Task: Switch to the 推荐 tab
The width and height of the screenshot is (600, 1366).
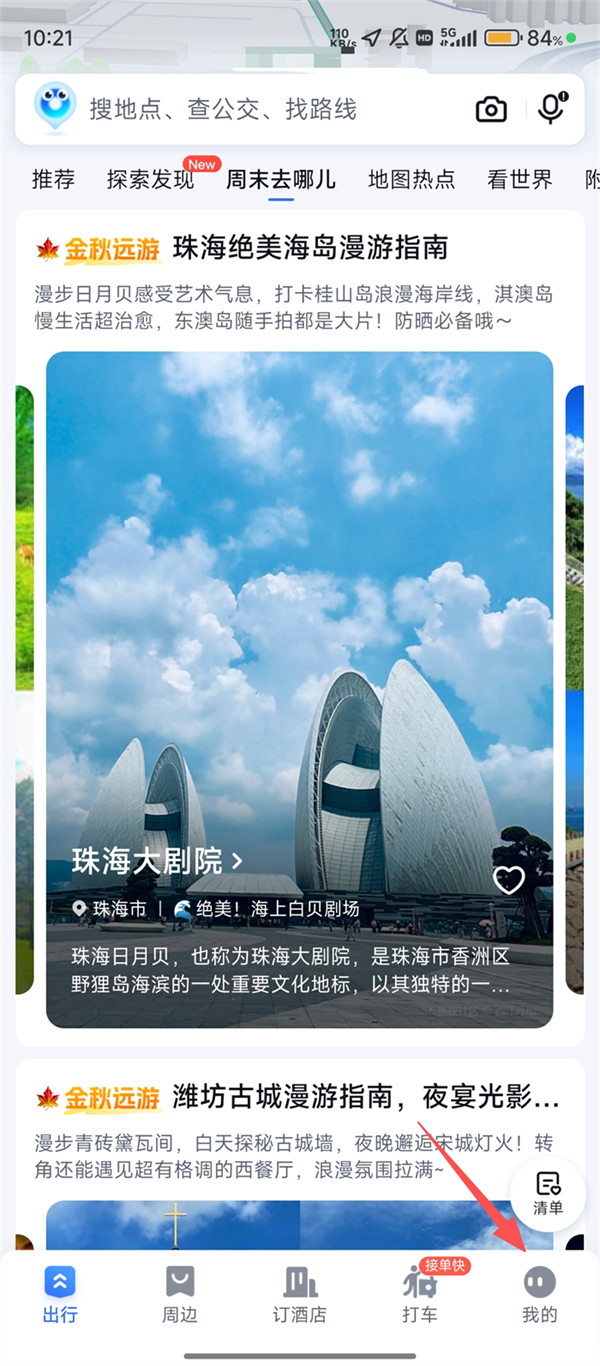Action: (x=53, y=180)
